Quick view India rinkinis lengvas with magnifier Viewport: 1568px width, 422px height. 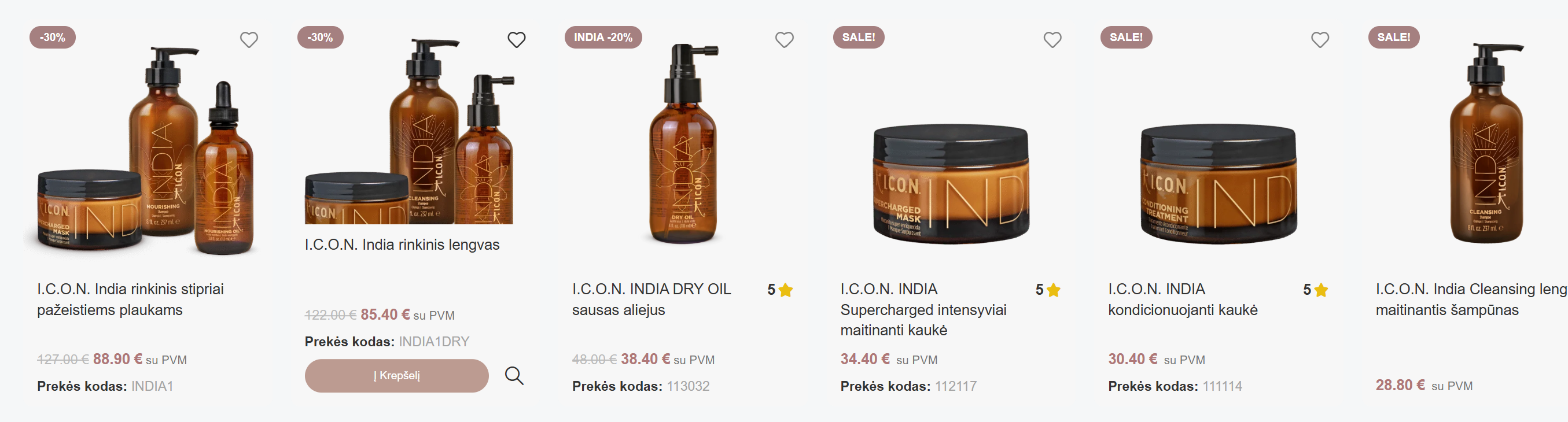[514, 375]
